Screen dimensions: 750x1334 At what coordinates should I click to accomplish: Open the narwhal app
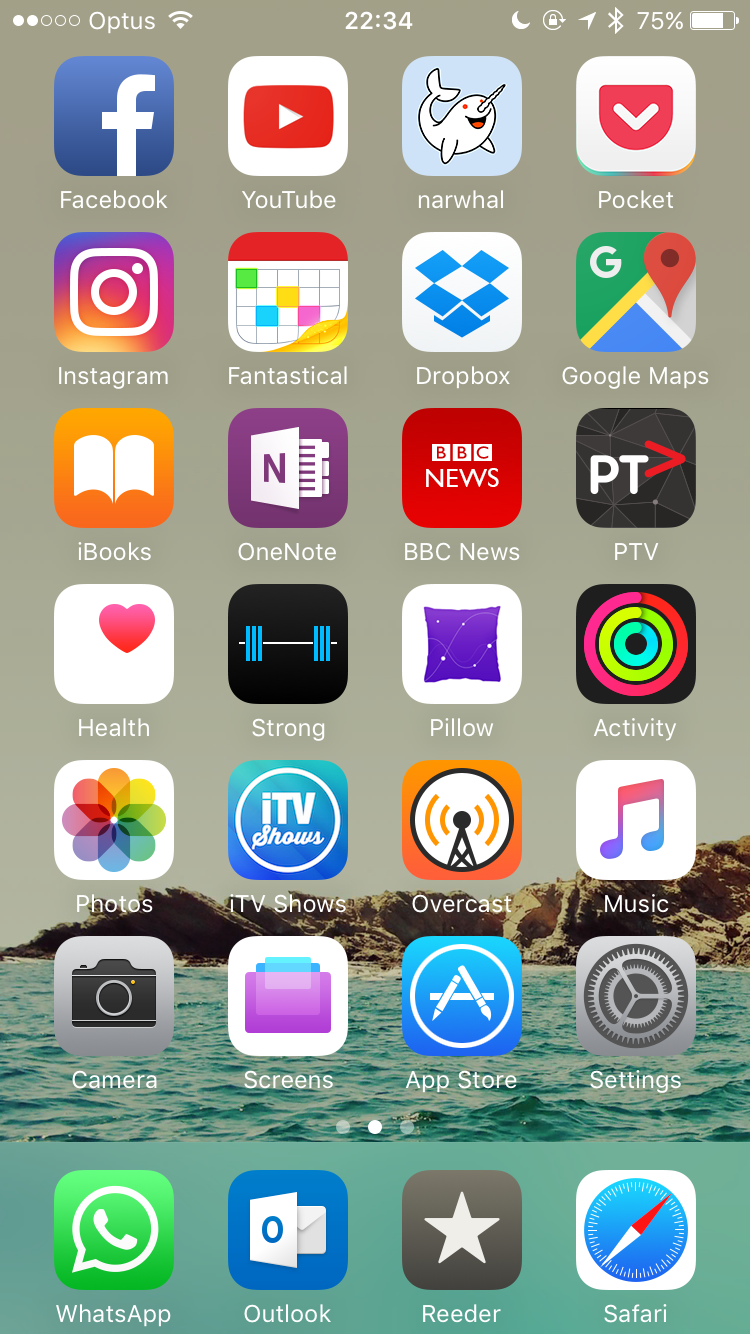(462, 116)
